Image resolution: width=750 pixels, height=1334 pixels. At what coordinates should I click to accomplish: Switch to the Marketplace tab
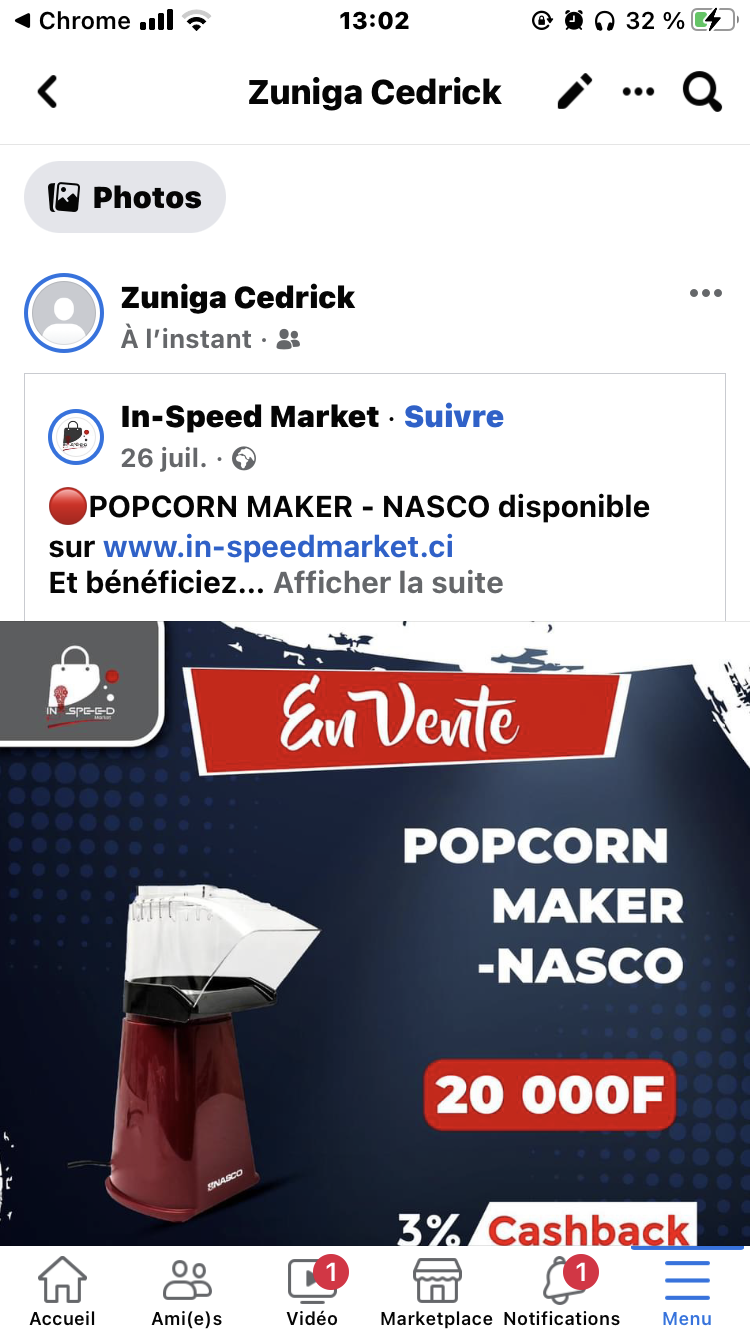pyautogui.click(x=437, y=1291)
